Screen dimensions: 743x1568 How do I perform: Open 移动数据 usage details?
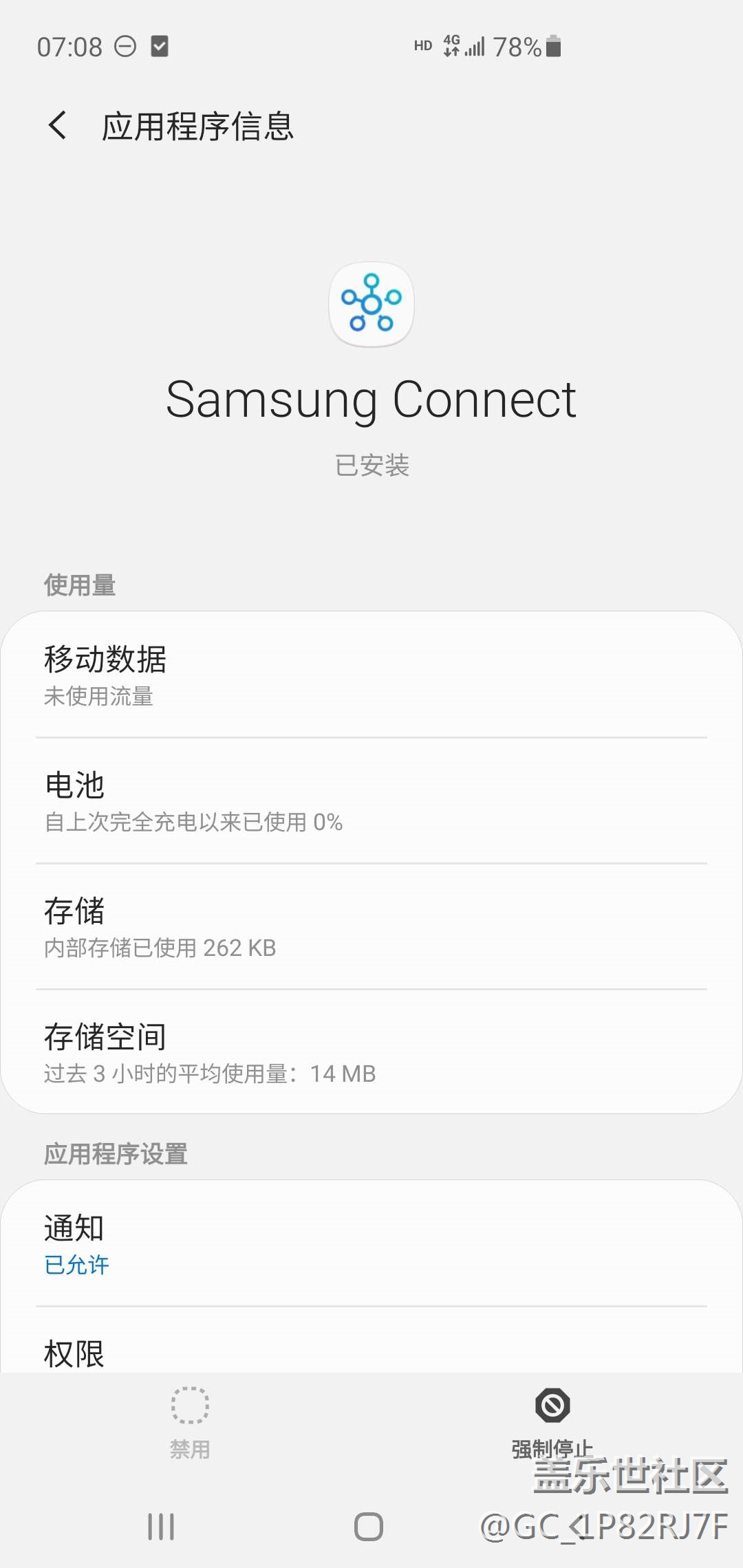pyautogui.click(x=371, y=675)
